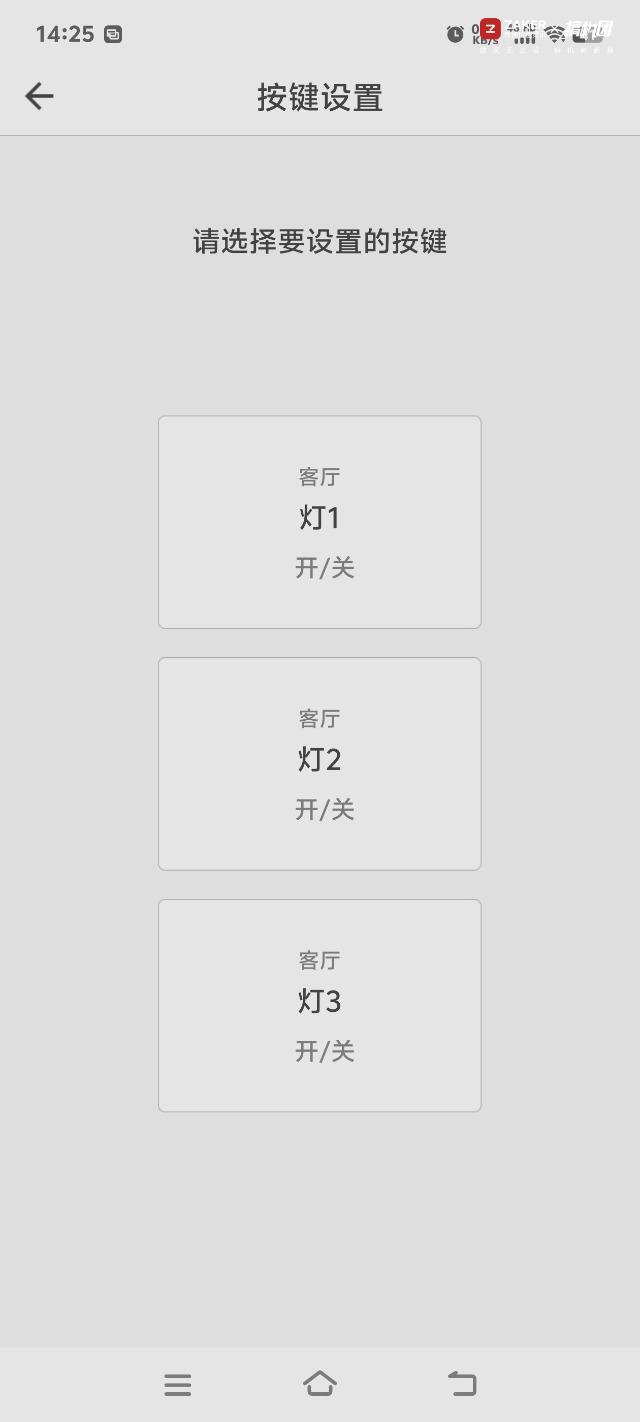Select the 灯1 key card

point(320,522)
